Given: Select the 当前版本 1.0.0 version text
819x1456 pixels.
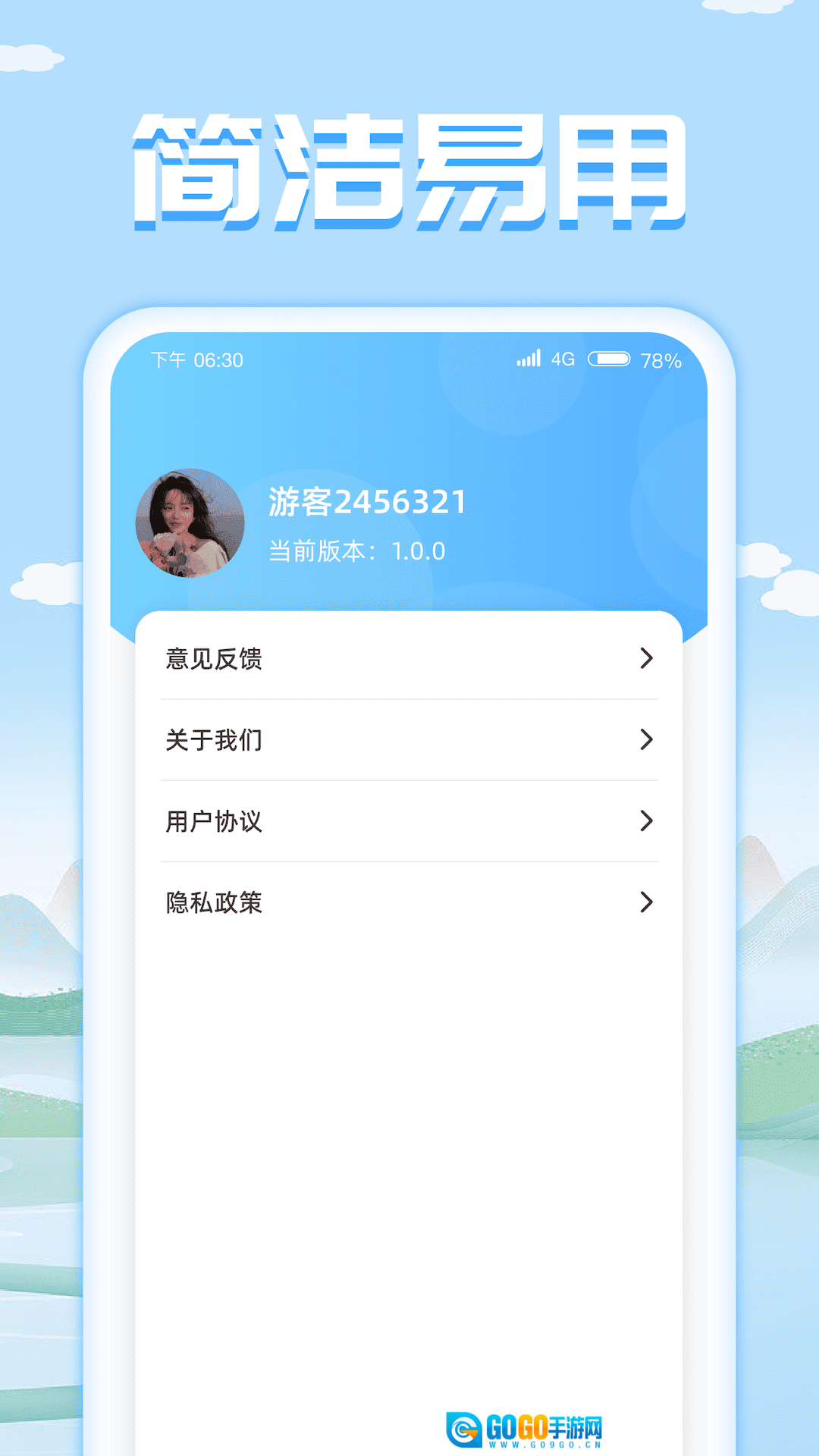Looking at the screenshot, I should point(358,551).
